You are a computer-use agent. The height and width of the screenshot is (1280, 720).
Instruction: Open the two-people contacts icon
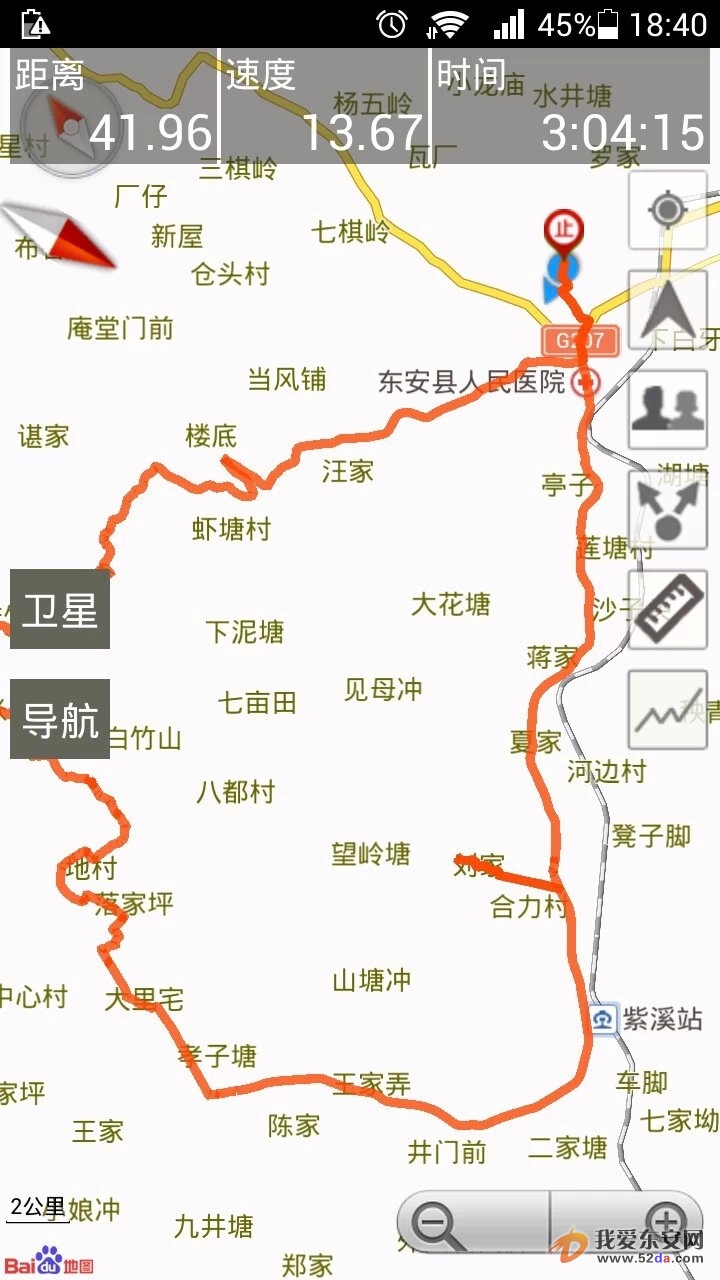[x=667, y=410]
